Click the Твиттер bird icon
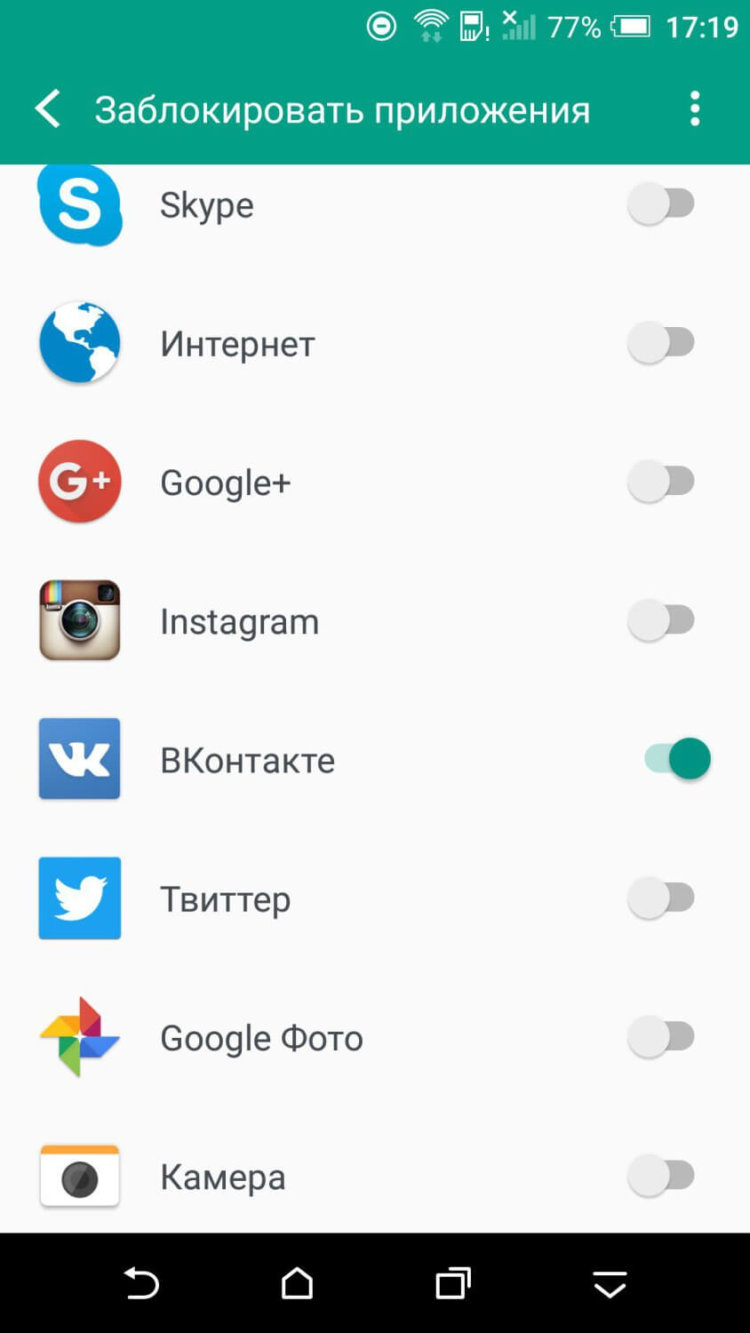Screen dimensions: 750x1333 tap(79, 898)
